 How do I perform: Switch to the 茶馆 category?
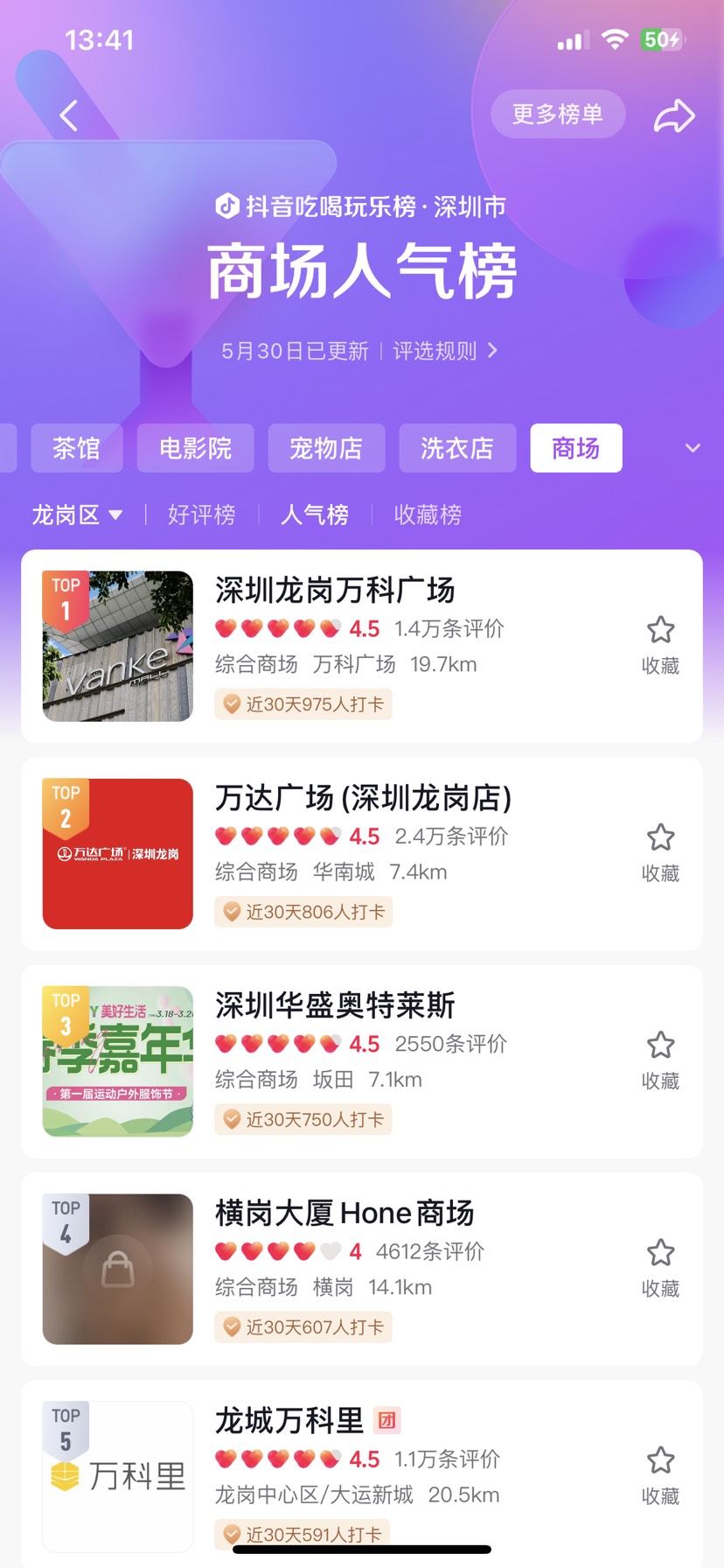click(x=77, y=448)
